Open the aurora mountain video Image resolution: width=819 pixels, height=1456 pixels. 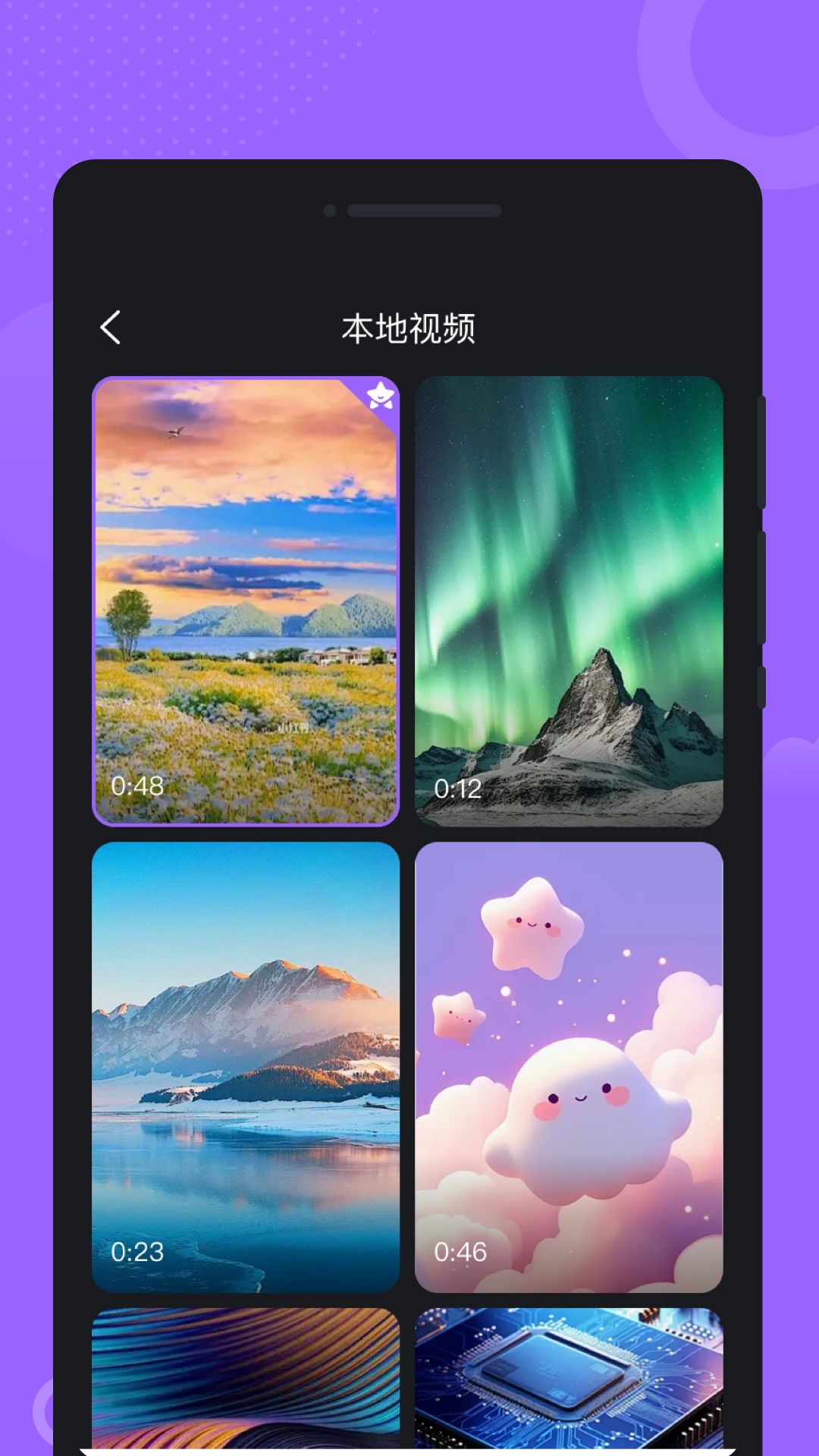570,599
